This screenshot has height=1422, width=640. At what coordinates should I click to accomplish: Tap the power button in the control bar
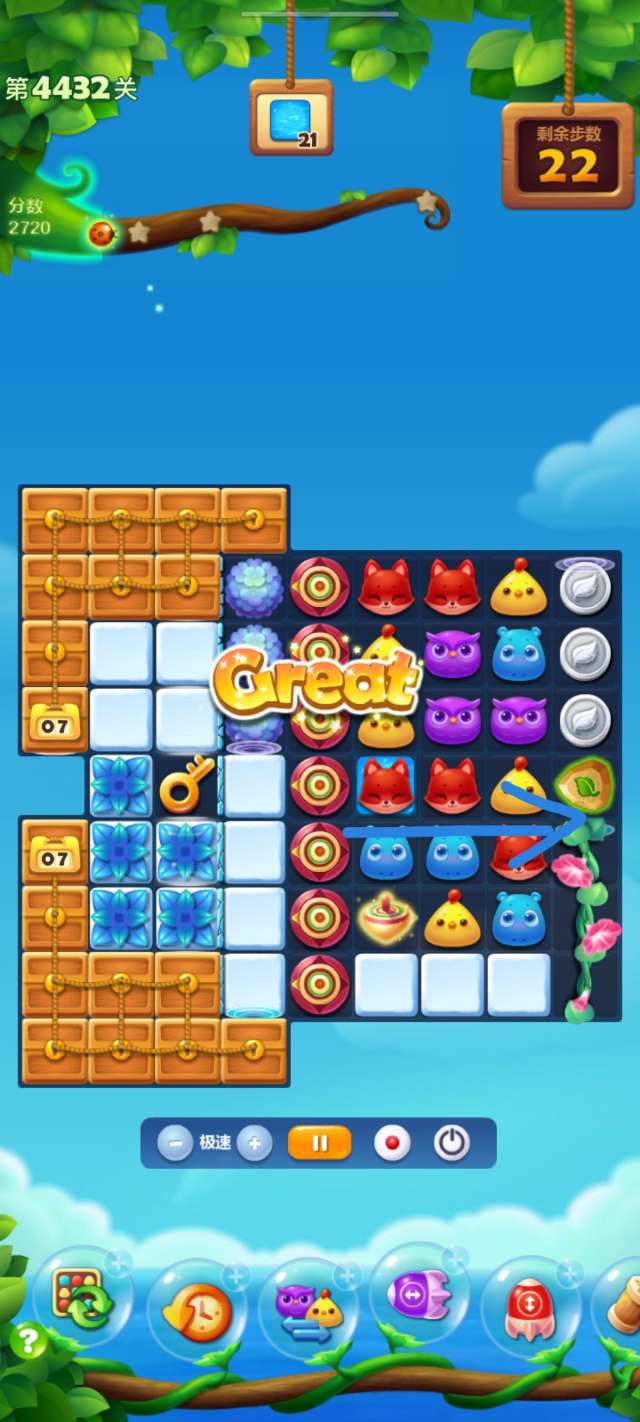(452, 1142)
